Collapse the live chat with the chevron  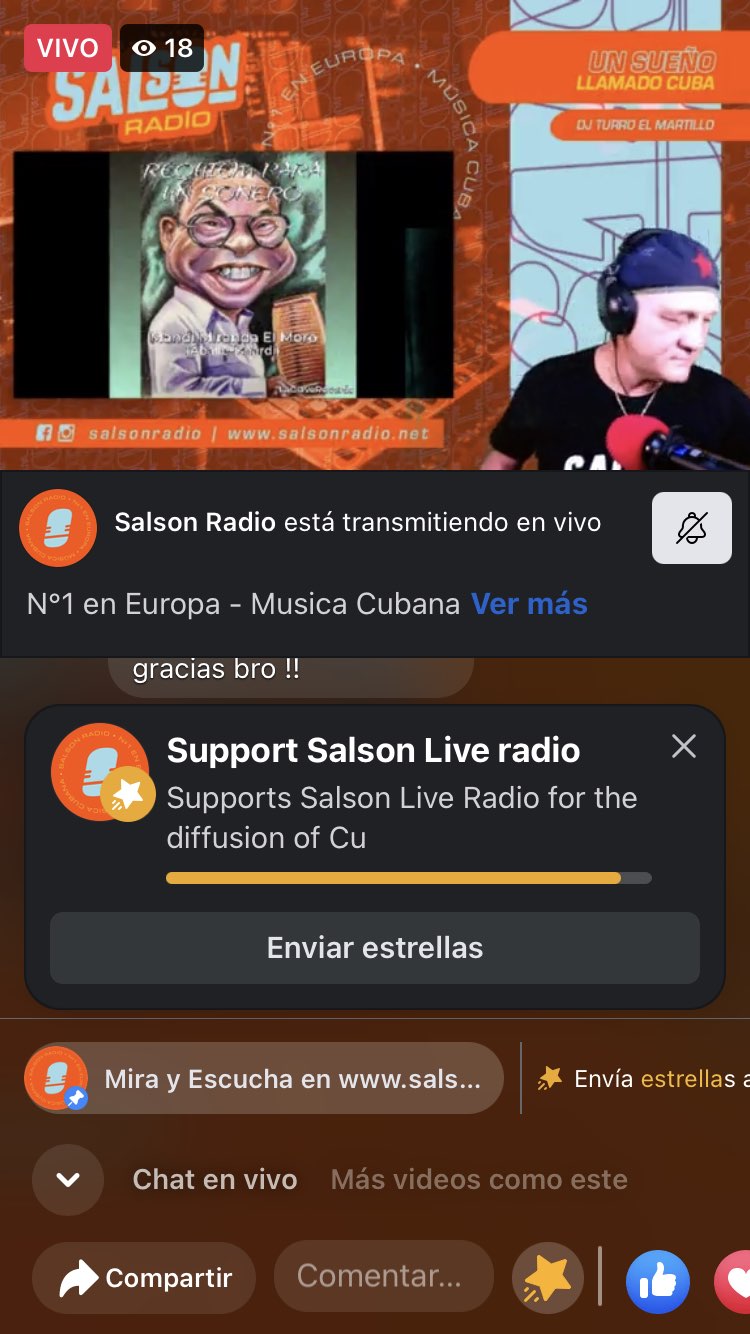pyautogui.click(x=68, y=1180)
